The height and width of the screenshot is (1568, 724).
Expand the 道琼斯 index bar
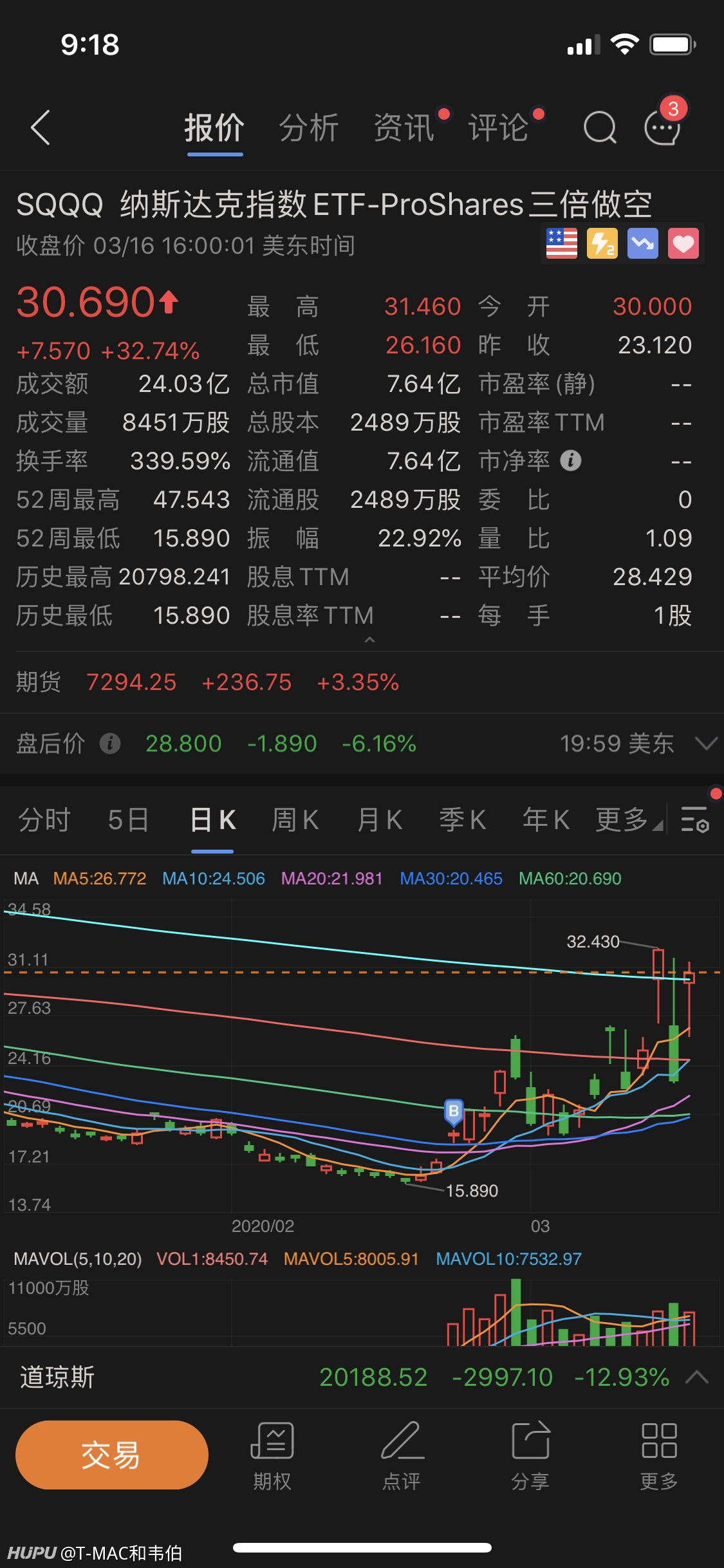point(697,1377)
